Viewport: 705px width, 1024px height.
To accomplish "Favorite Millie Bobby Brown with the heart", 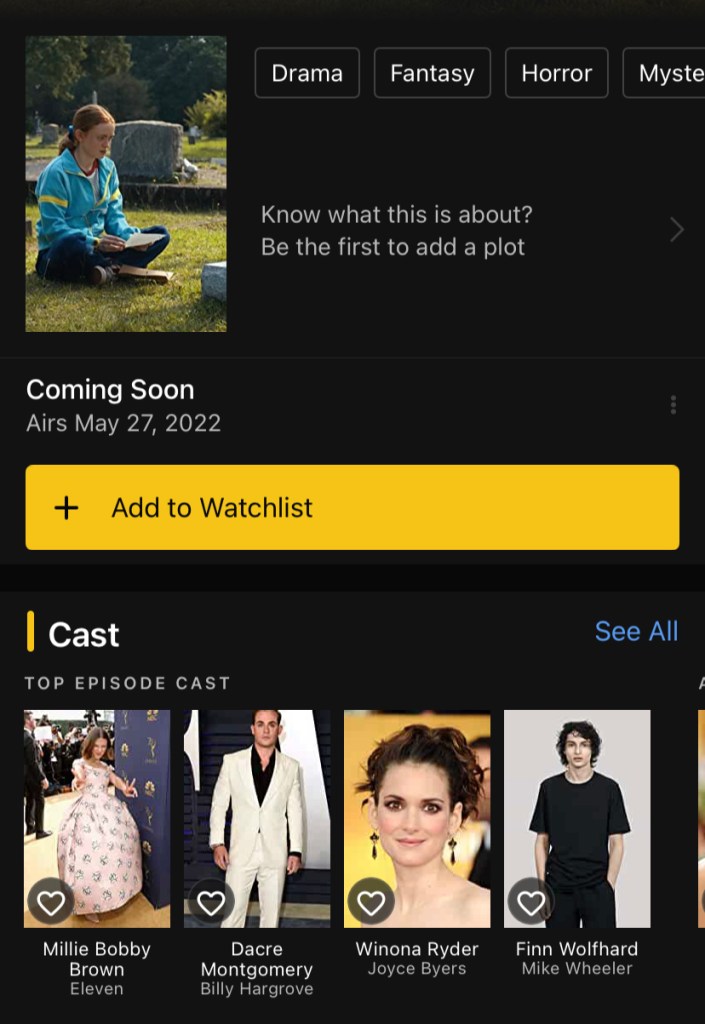I will (x=51, y=903).
